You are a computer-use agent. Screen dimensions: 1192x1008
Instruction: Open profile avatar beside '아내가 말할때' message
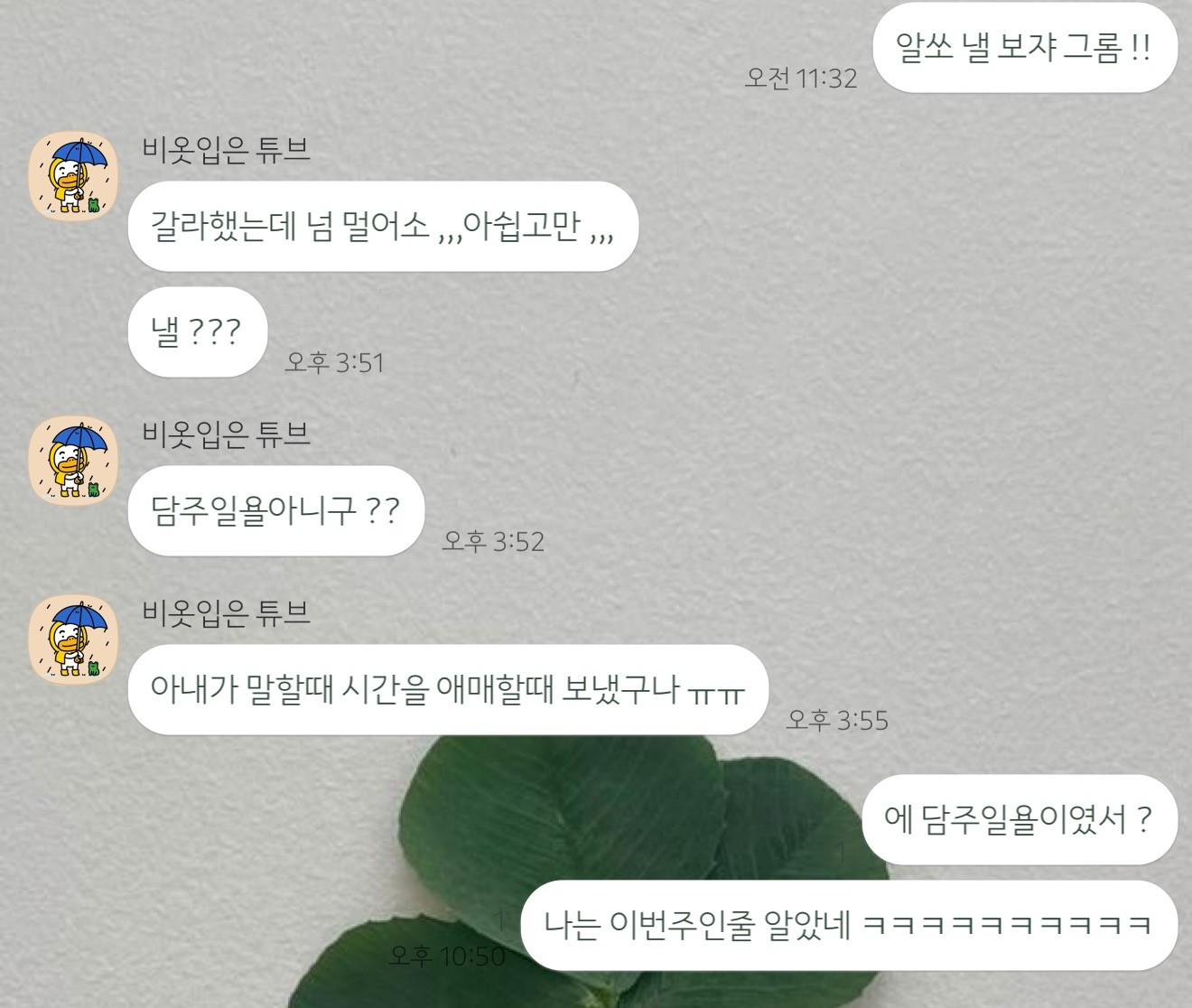[74, 639]
